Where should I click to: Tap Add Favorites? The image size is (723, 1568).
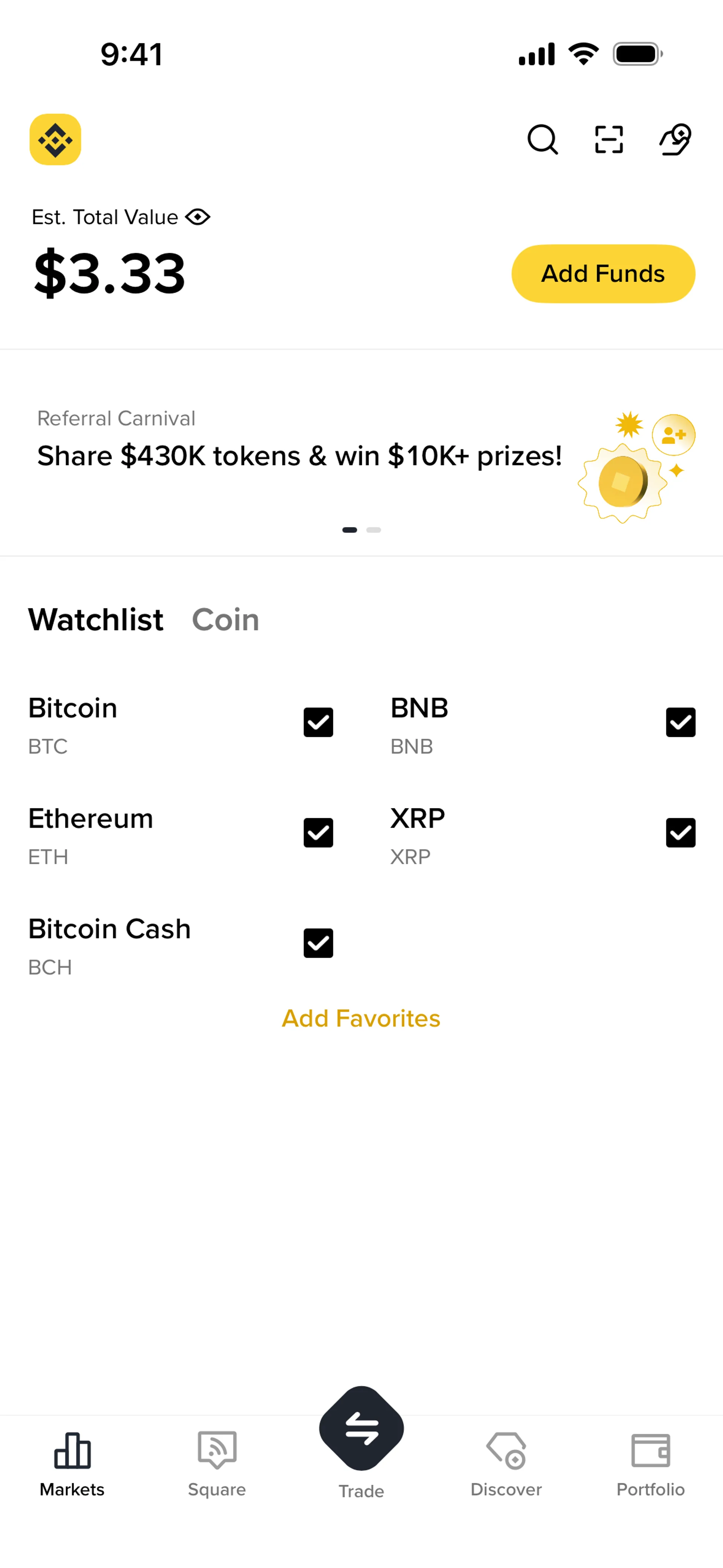[361, 1018]
